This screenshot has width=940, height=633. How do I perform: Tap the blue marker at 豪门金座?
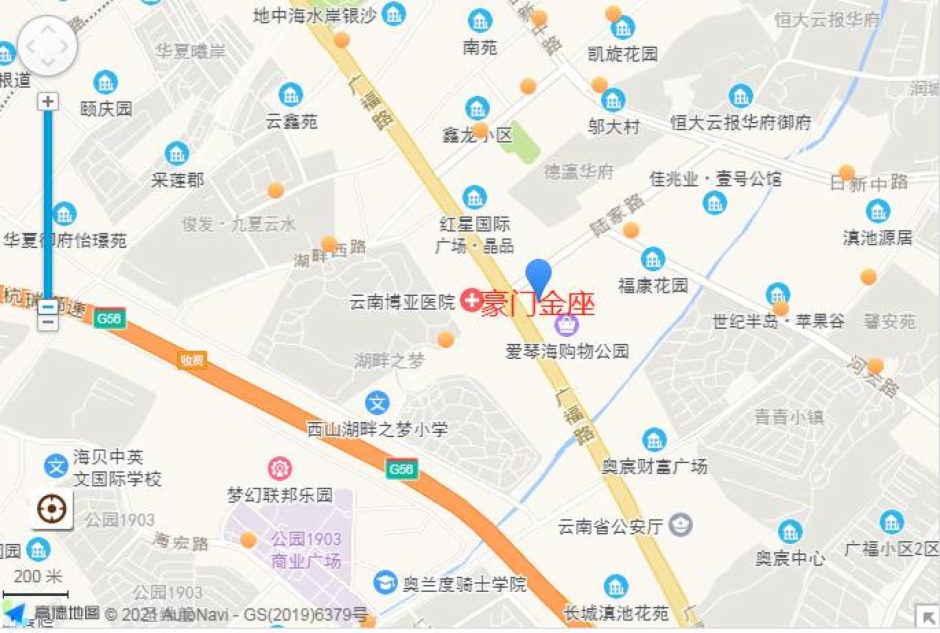coord(539,277)
